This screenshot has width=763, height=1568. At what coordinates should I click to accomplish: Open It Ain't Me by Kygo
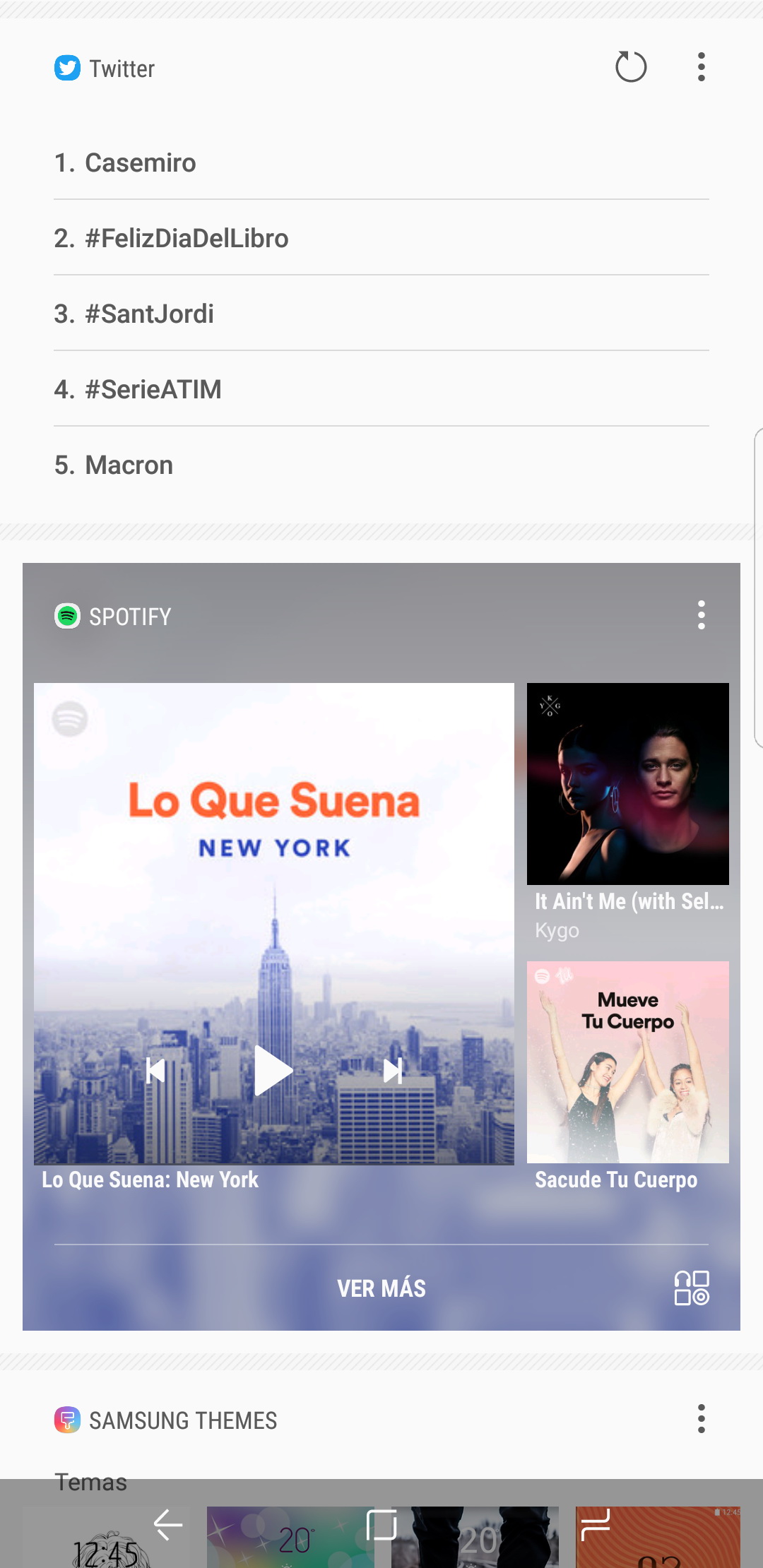click(628, 812)
